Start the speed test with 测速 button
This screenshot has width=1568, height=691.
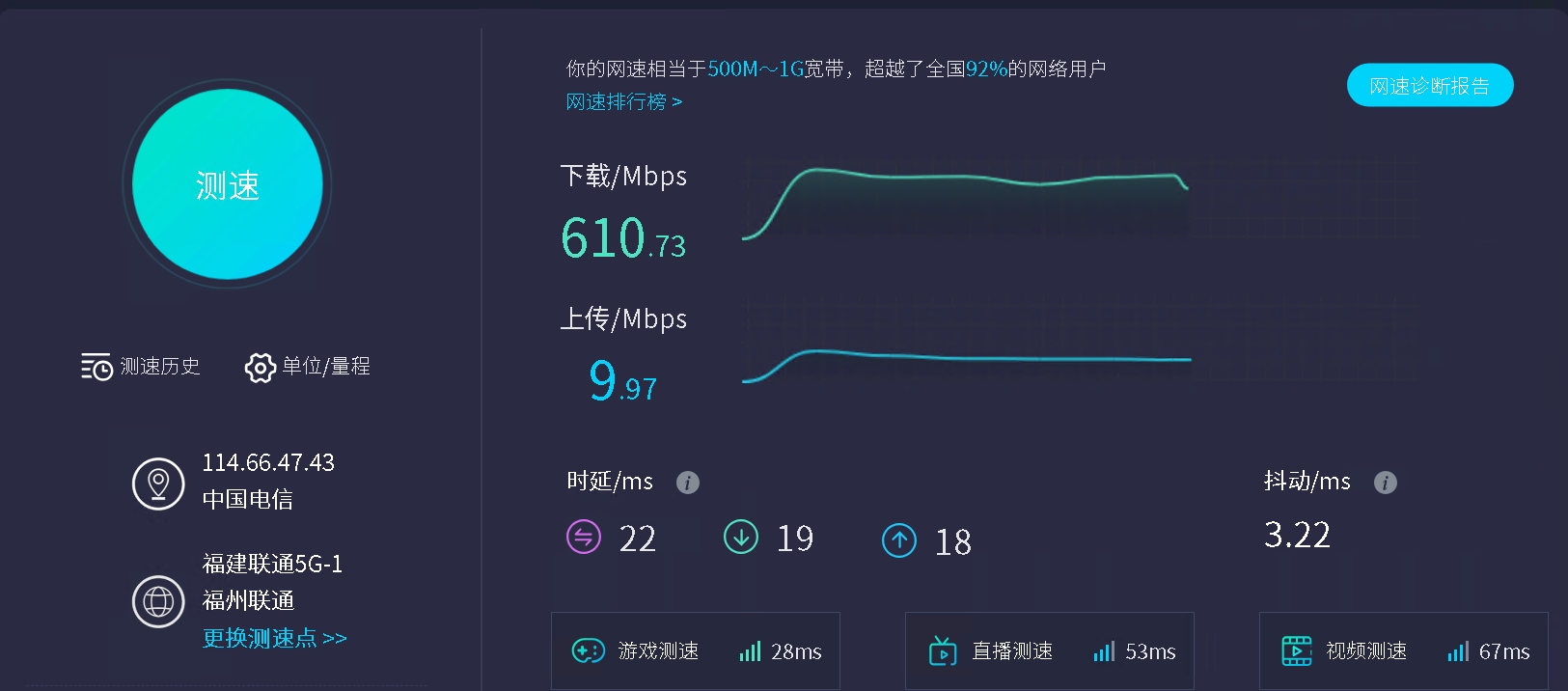228,184
